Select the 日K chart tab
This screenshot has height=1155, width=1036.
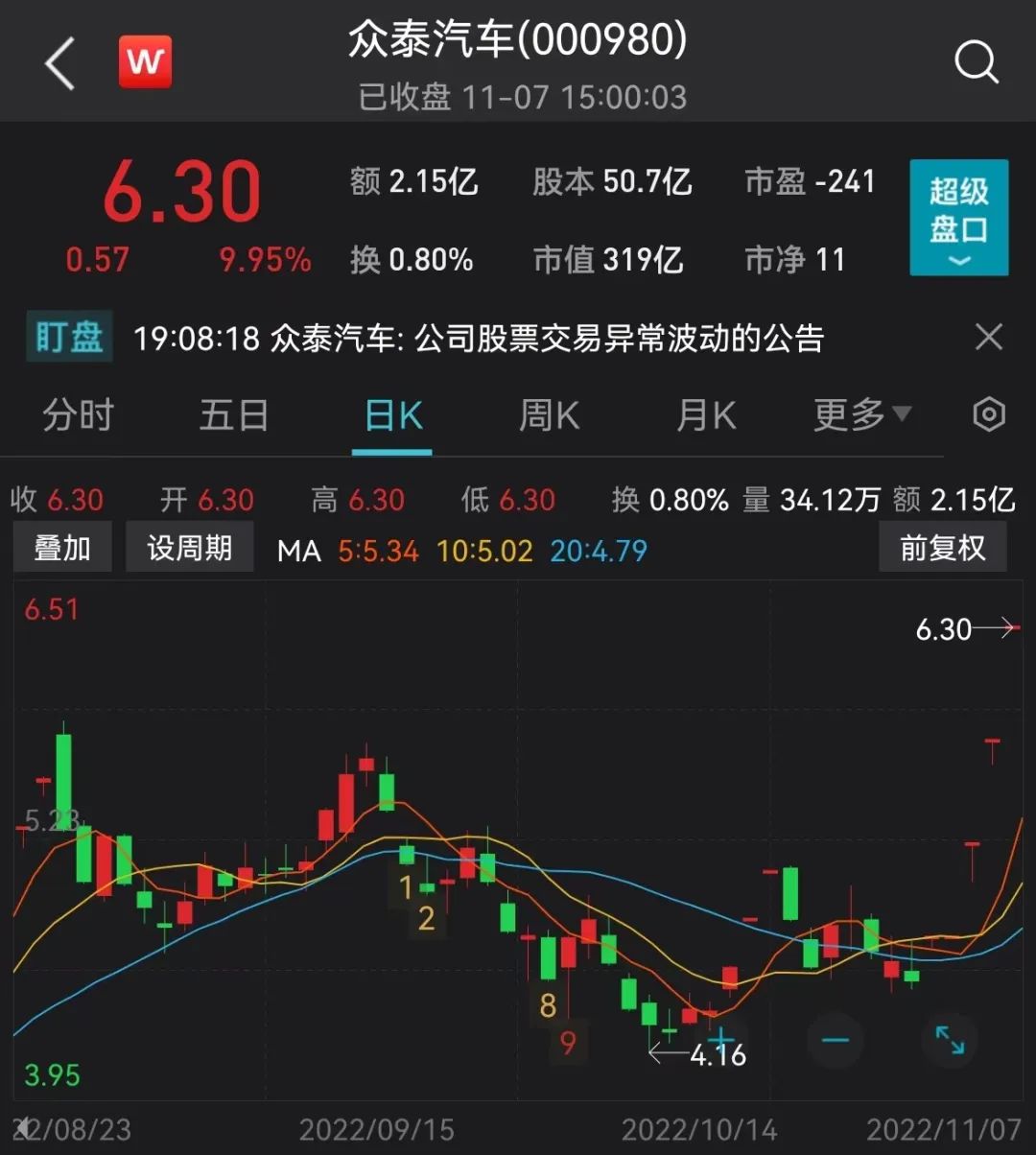pyautogui.click(x=393, y=416)
